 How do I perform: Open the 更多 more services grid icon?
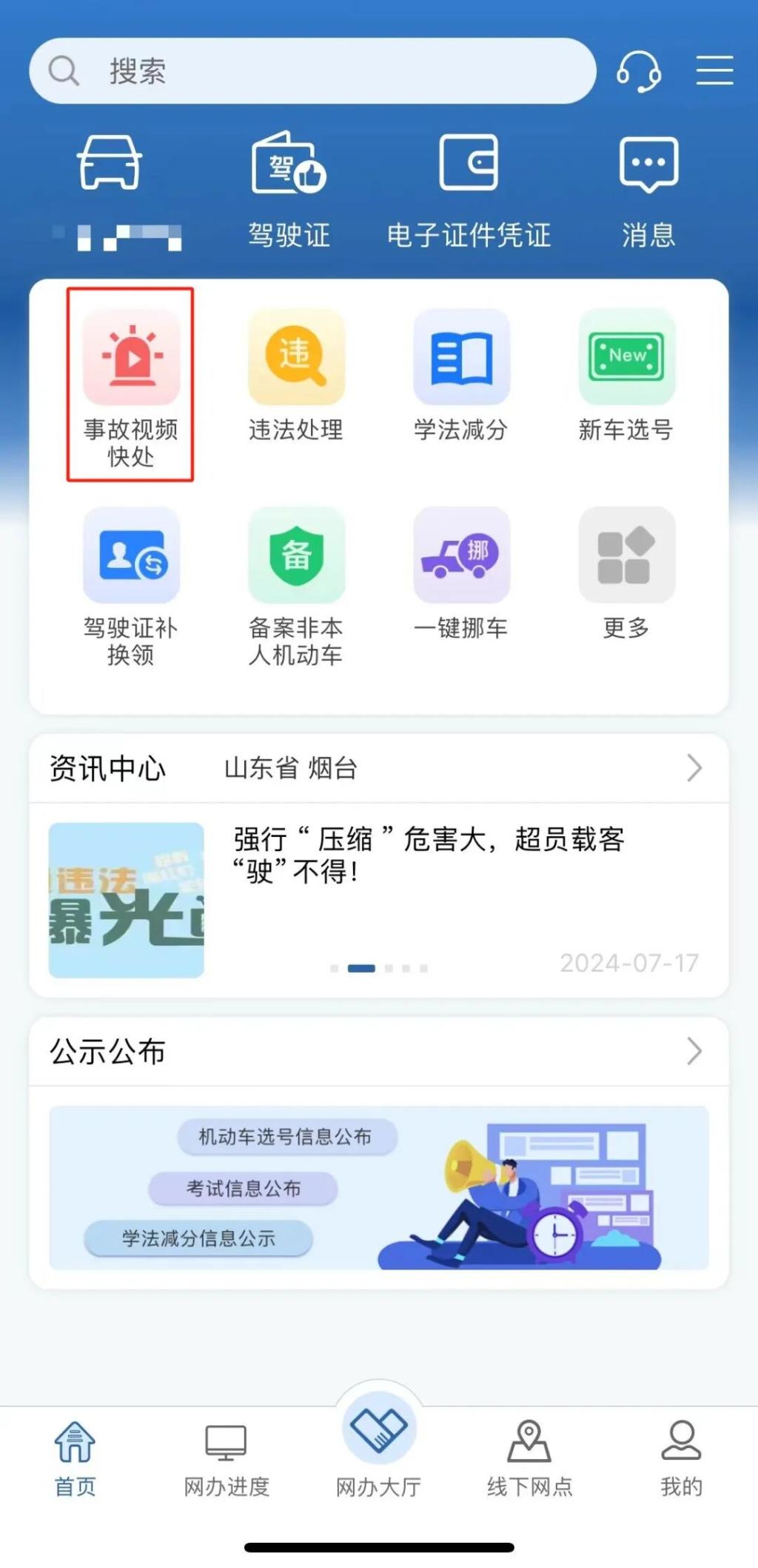pyautogui.click(x=626, y=557)
